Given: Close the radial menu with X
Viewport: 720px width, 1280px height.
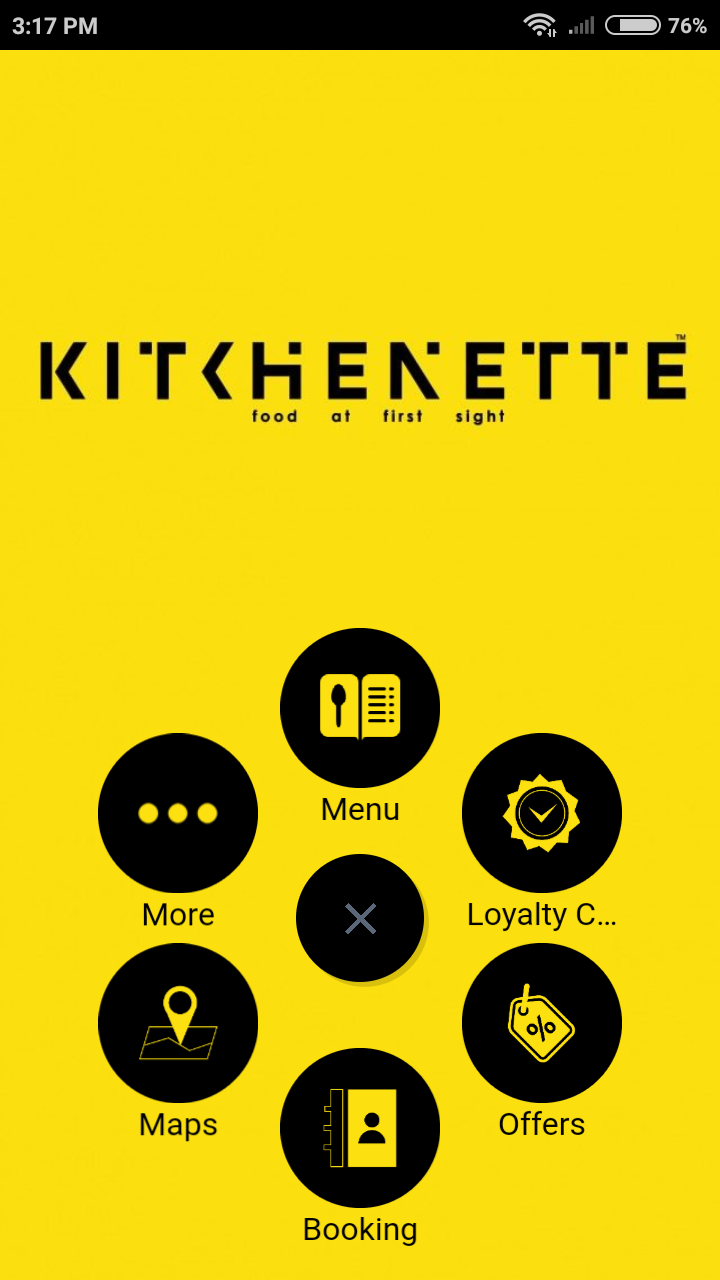Looking at the screenshot, I should [360, 918].
